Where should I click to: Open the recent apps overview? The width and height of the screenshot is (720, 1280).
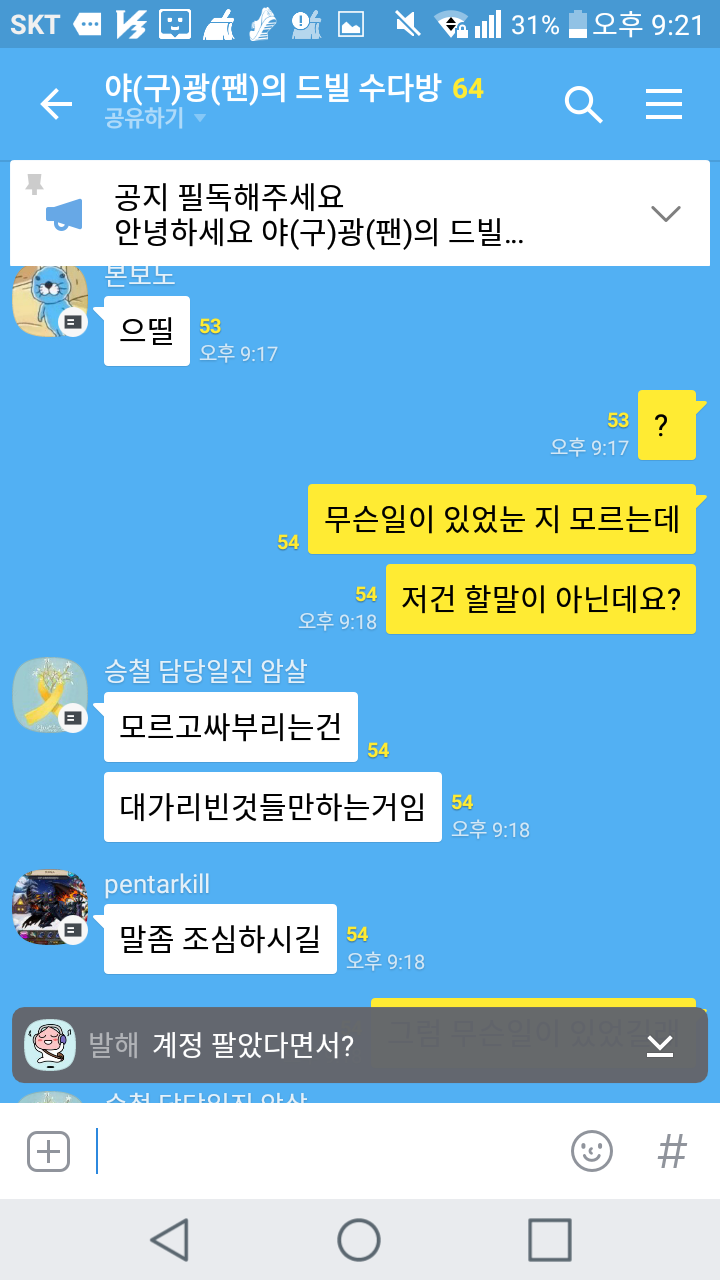[x=549, y=1240]
